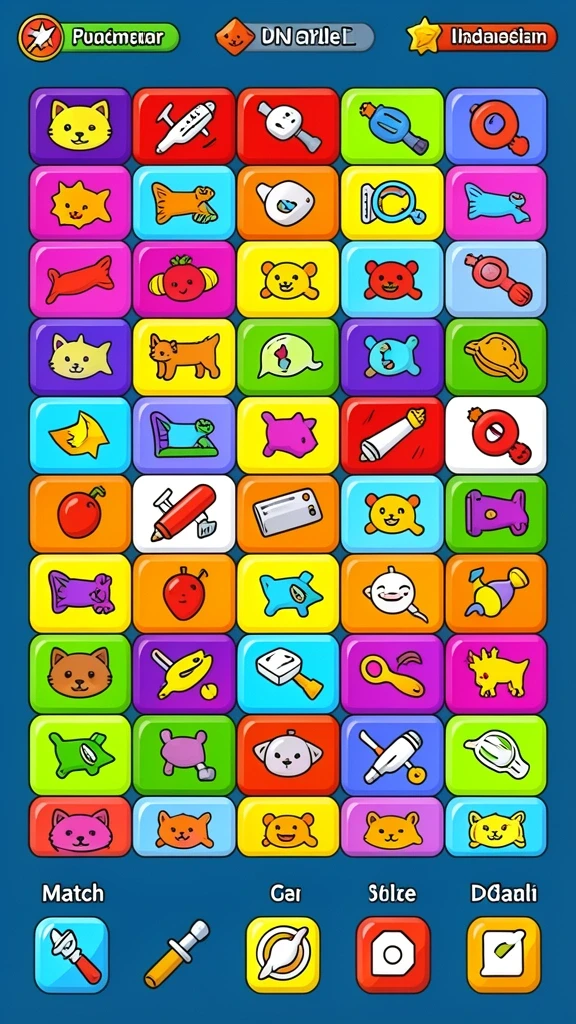The image size is (576, 1024).
Task: Use the Match hammer power-up
Action: click(x=71, y=954)
